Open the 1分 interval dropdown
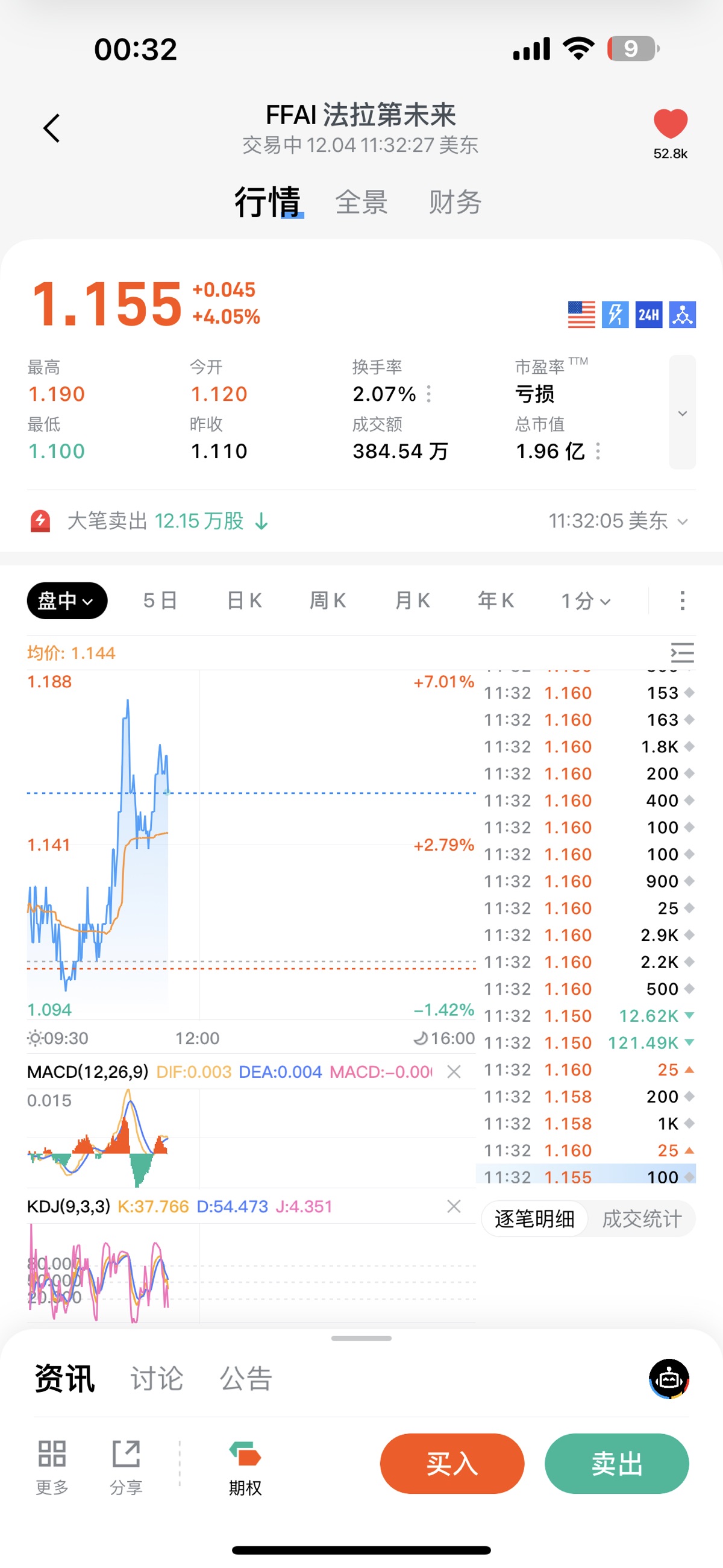723x1568 pixels. pos(586,601)
